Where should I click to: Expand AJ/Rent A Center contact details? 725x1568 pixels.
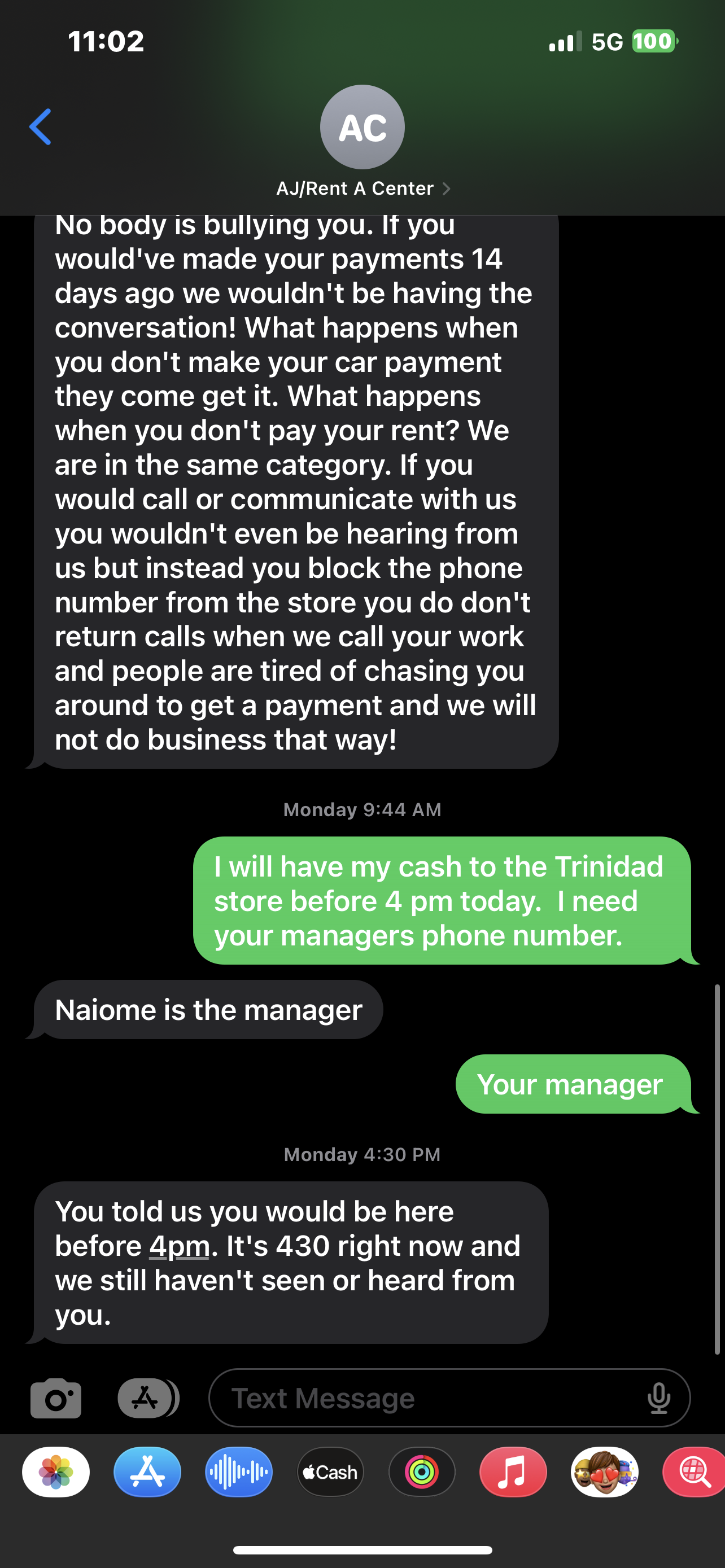[363, 188]
